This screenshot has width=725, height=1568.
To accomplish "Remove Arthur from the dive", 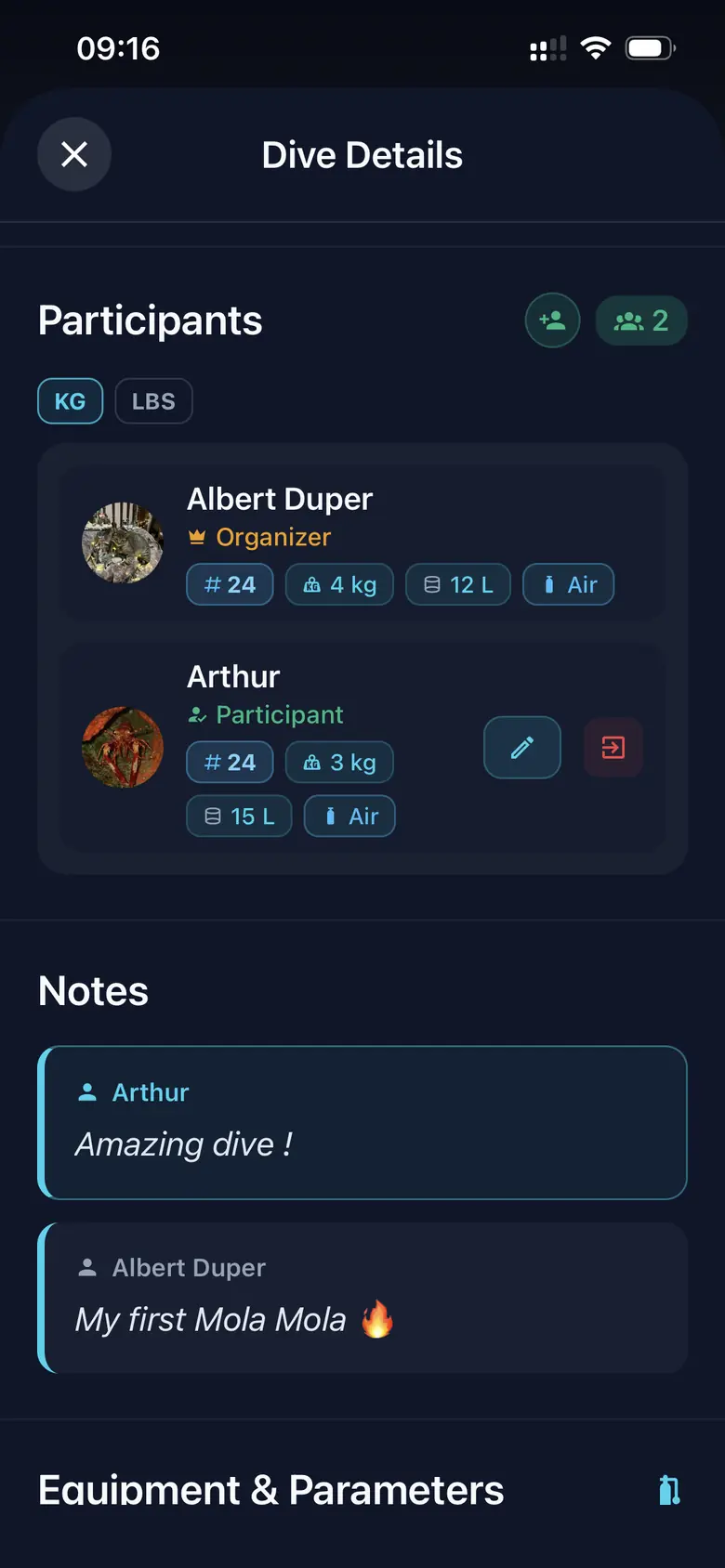I will 613,748.
